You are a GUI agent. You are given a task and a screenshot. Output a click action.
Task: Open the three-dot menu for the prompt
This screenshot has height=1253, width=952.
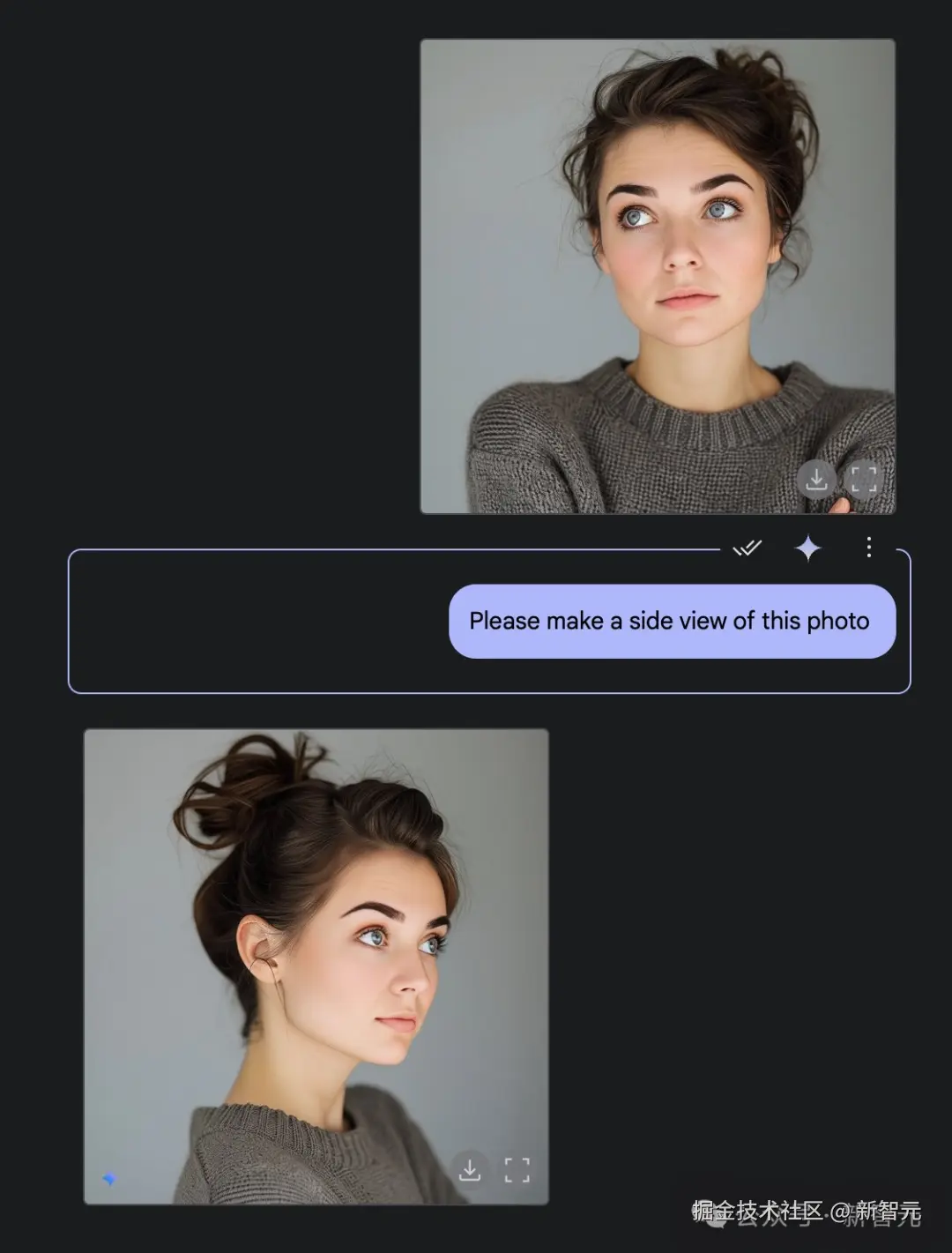[x=869, y=548]
